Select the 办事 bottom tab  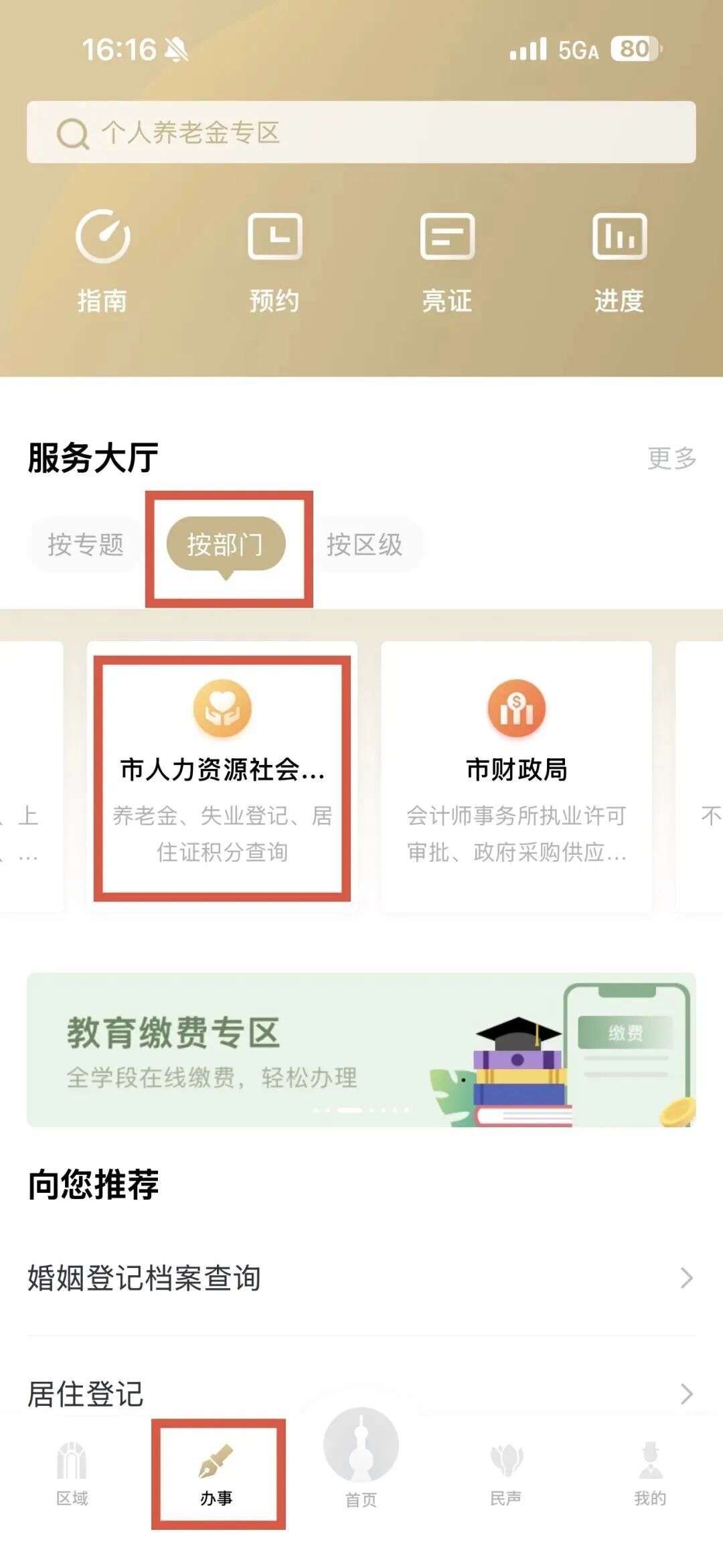click(216, 1474)
